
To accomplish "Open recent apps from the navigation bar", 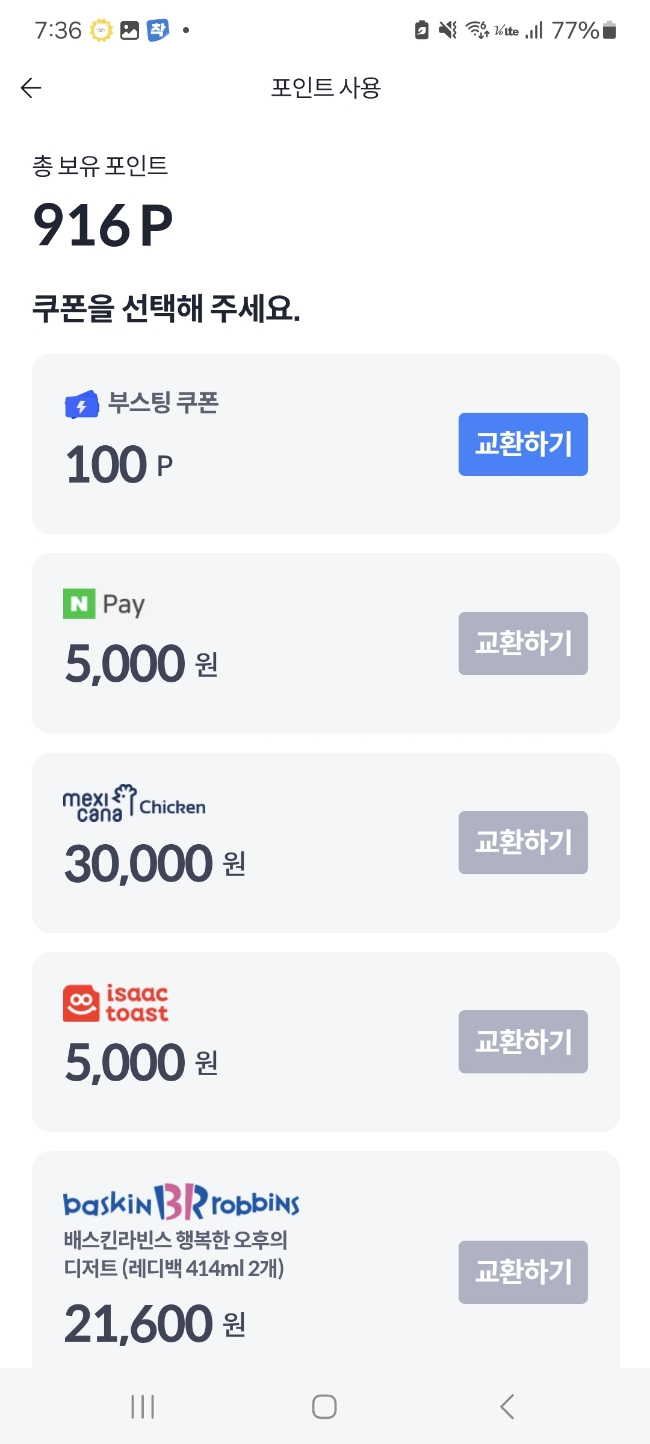I will pyautogui.click(x=142, y=1407).
